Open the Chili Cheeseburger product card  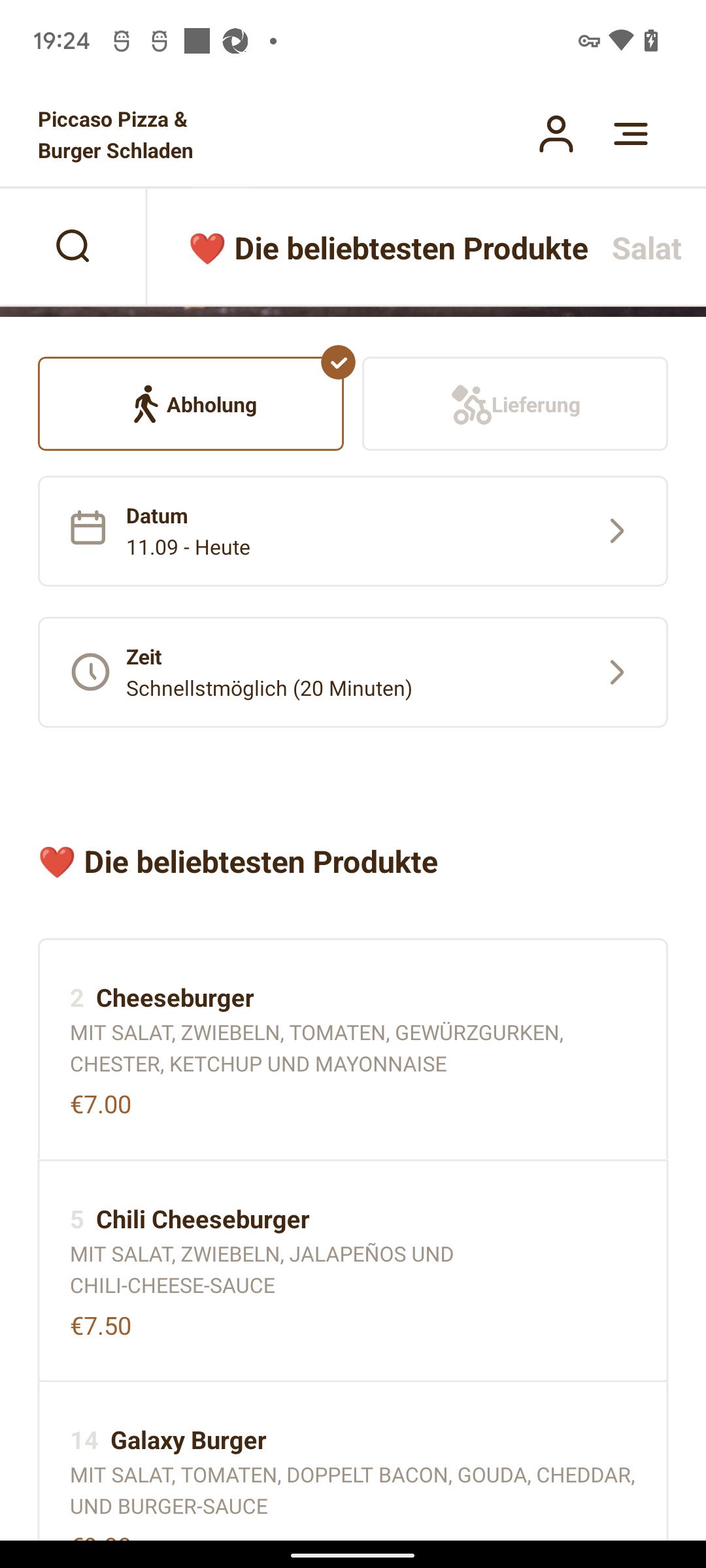point(353,1271)
